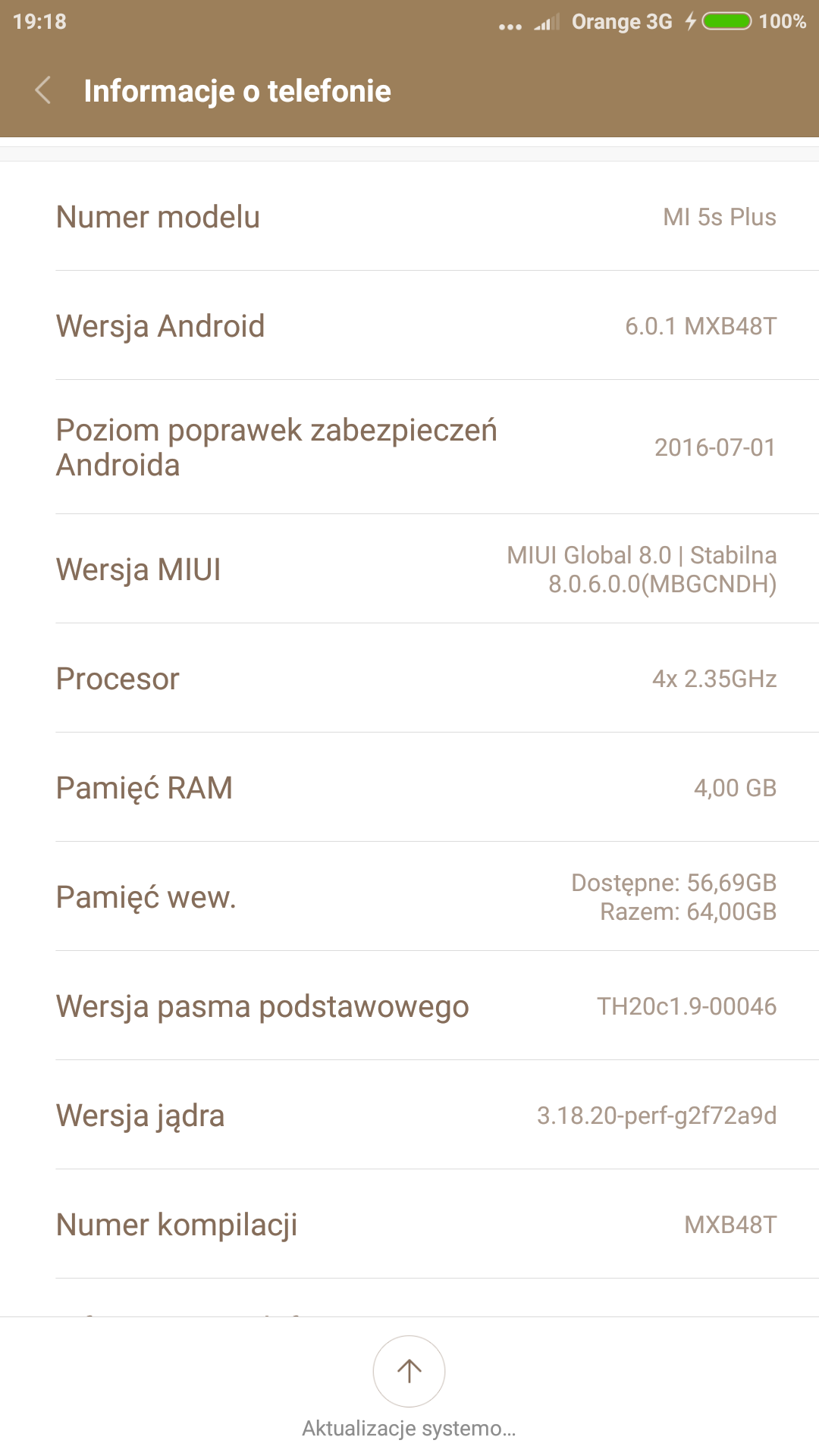
Task: Open Aktualizacje systemowe update button
Action: (x=409, y=1371)
